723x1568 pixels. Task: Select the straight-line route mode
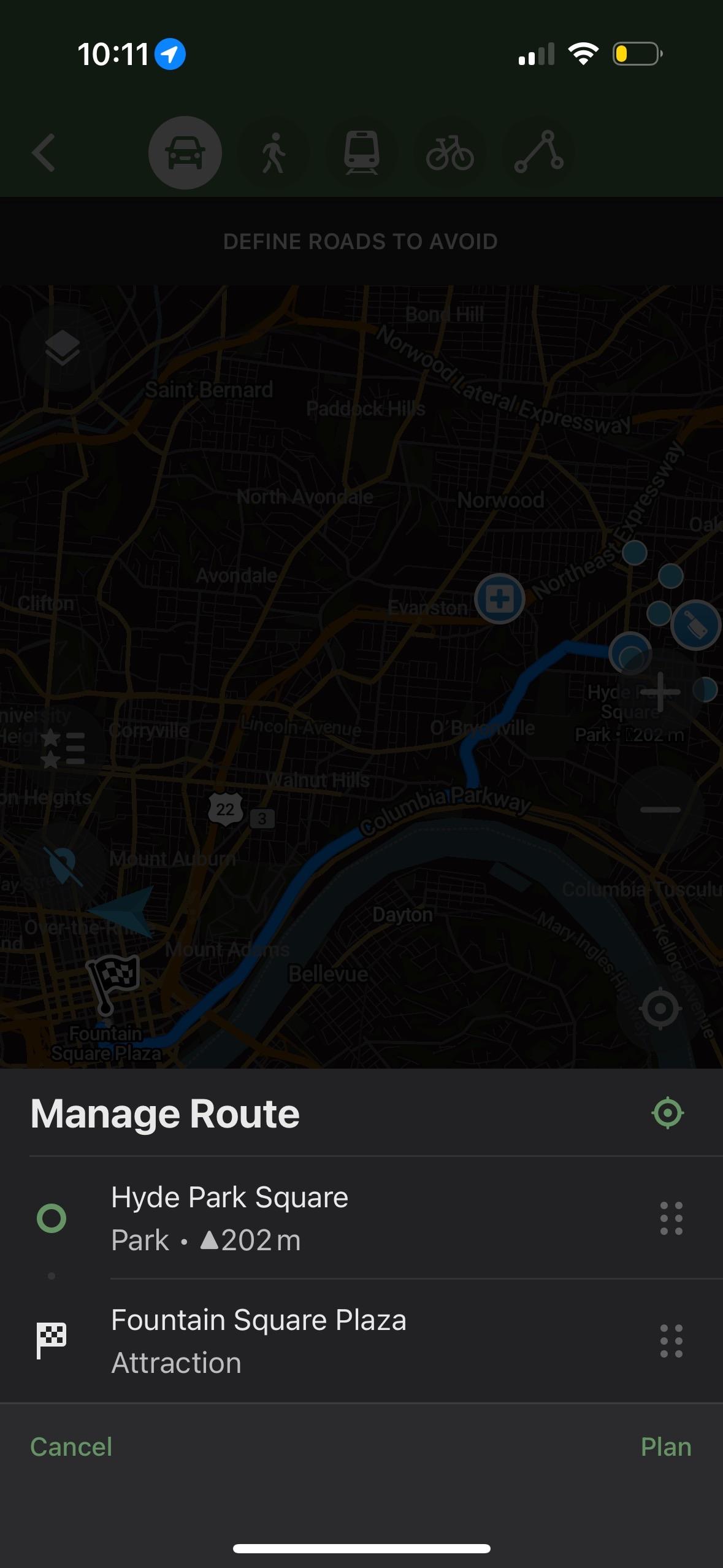tap(539, 152)
